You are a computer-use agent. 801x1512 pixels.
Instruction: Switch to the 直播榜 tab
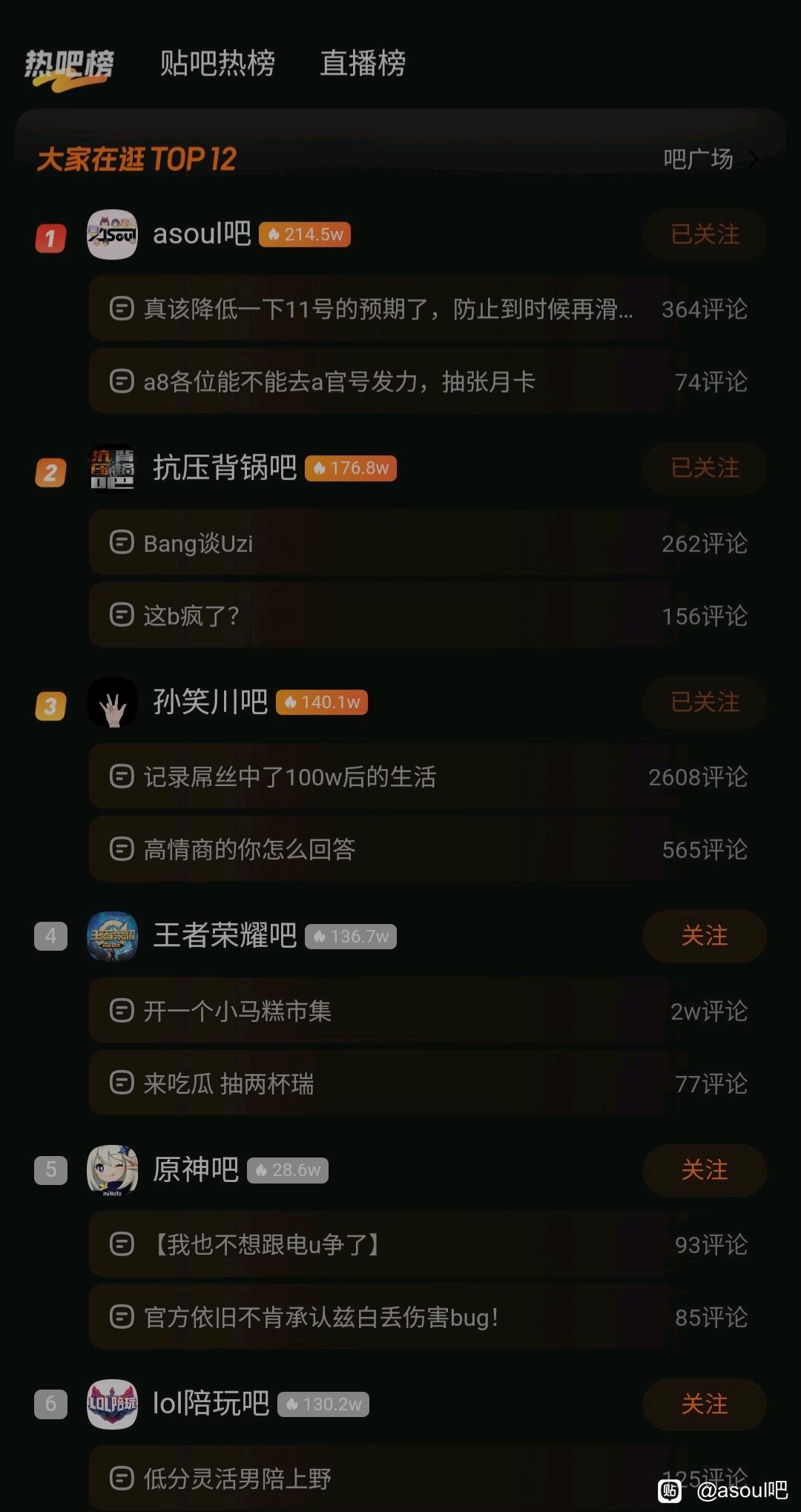tap(363, 63)
